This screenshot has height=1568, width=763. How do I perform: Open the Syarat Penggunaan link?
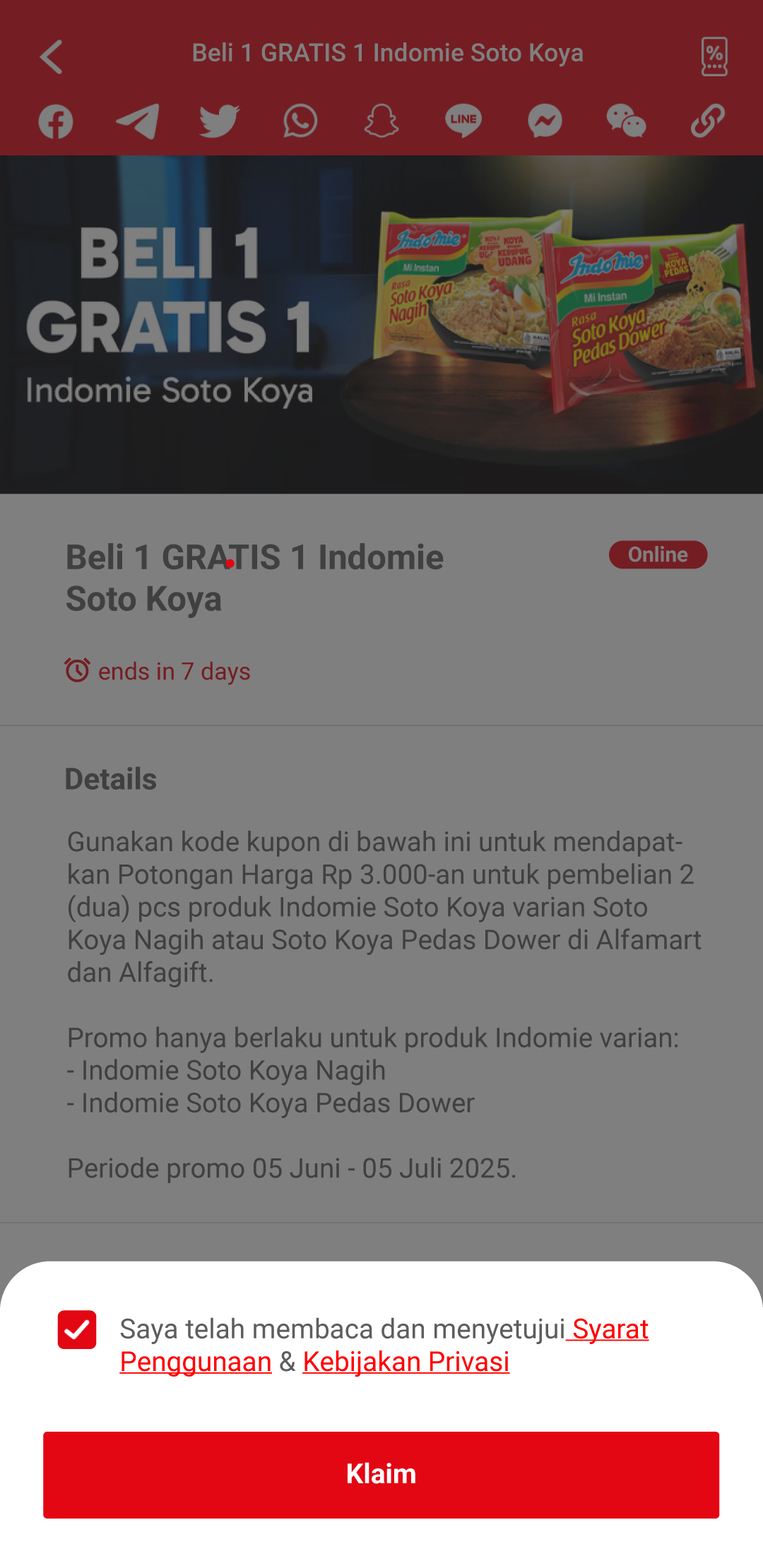[384, 1346]
